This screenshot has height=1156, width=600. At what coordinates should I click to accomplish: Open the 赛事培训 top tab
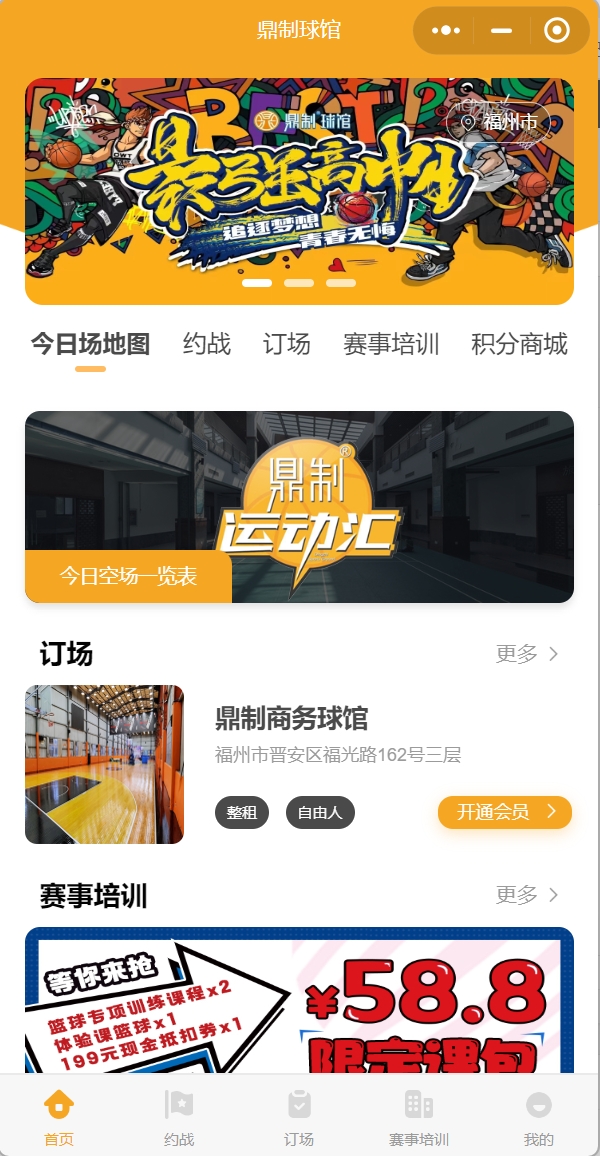391,345
